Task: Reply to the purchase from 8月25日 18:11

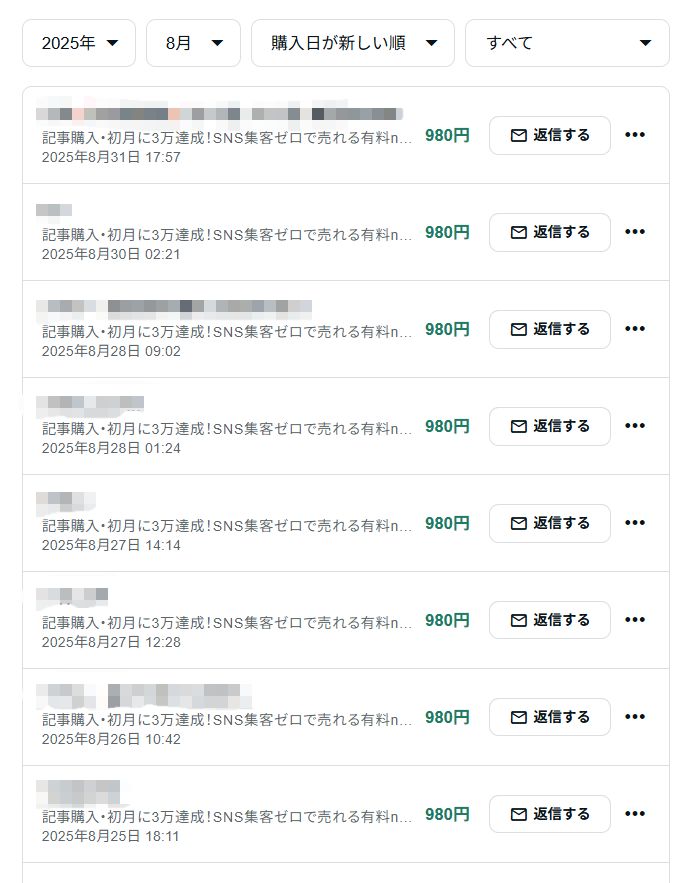Action: 549,814
